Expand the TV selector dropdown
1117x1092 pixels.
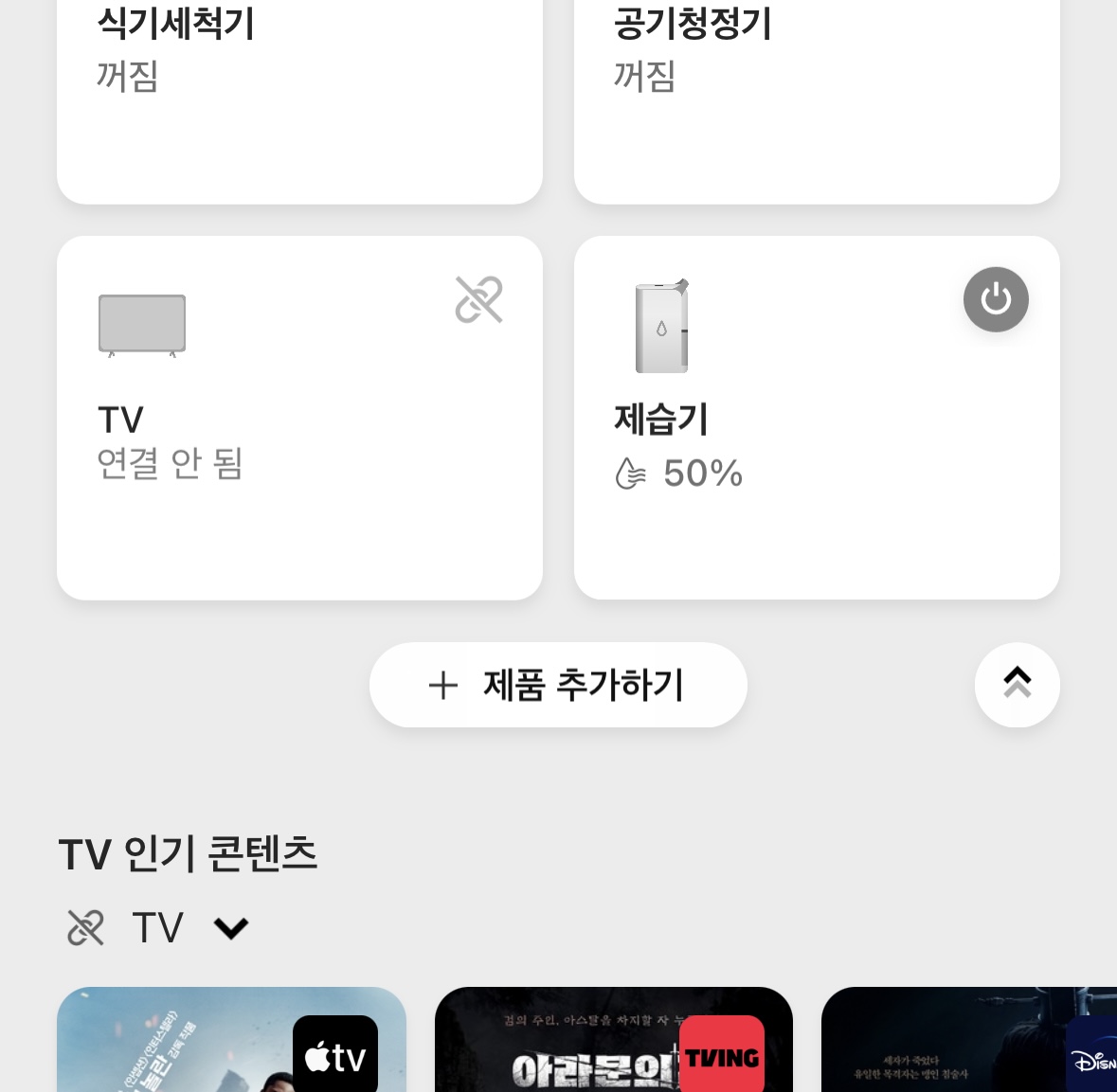tap(230, 928)
